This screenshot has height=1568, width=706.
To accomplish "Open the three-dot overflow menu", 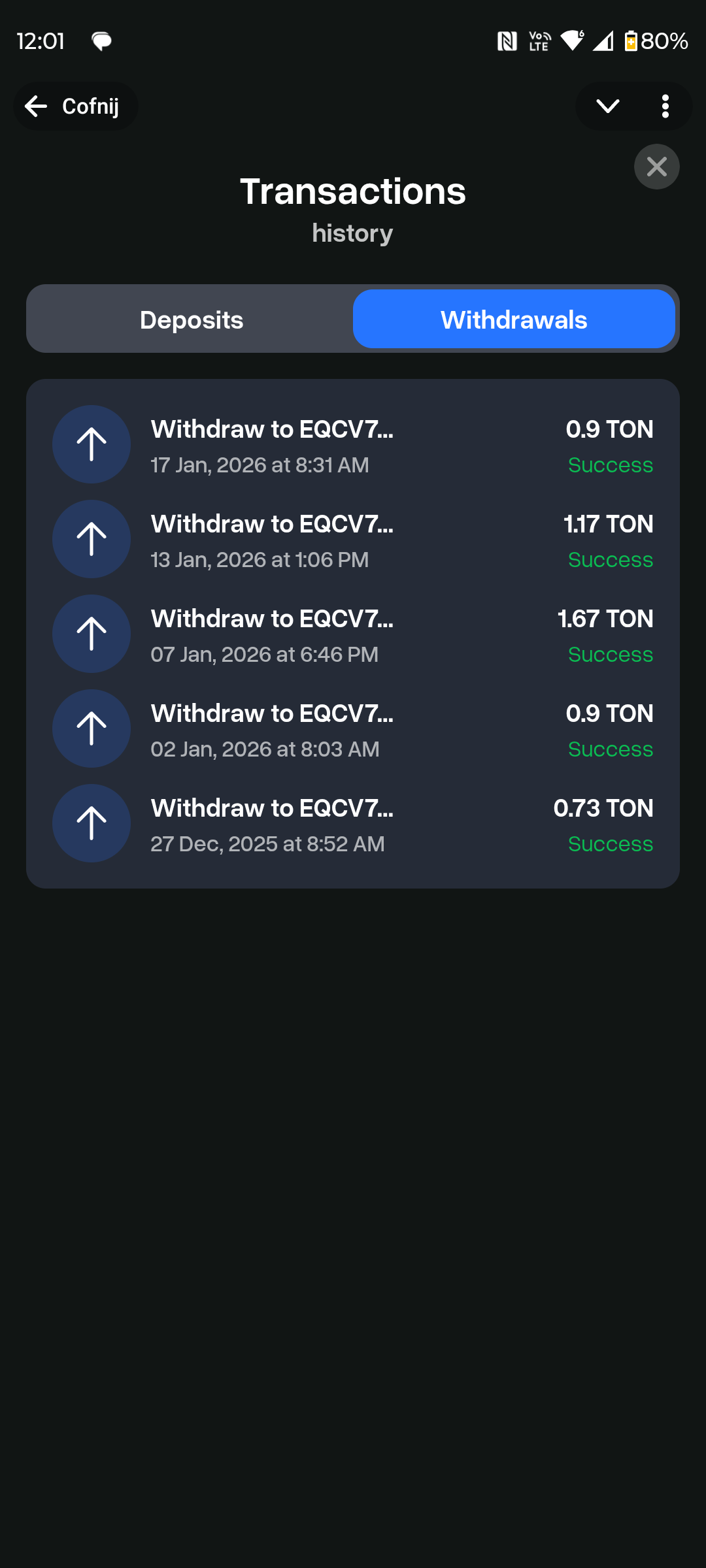I will click(x=665, y=106).
